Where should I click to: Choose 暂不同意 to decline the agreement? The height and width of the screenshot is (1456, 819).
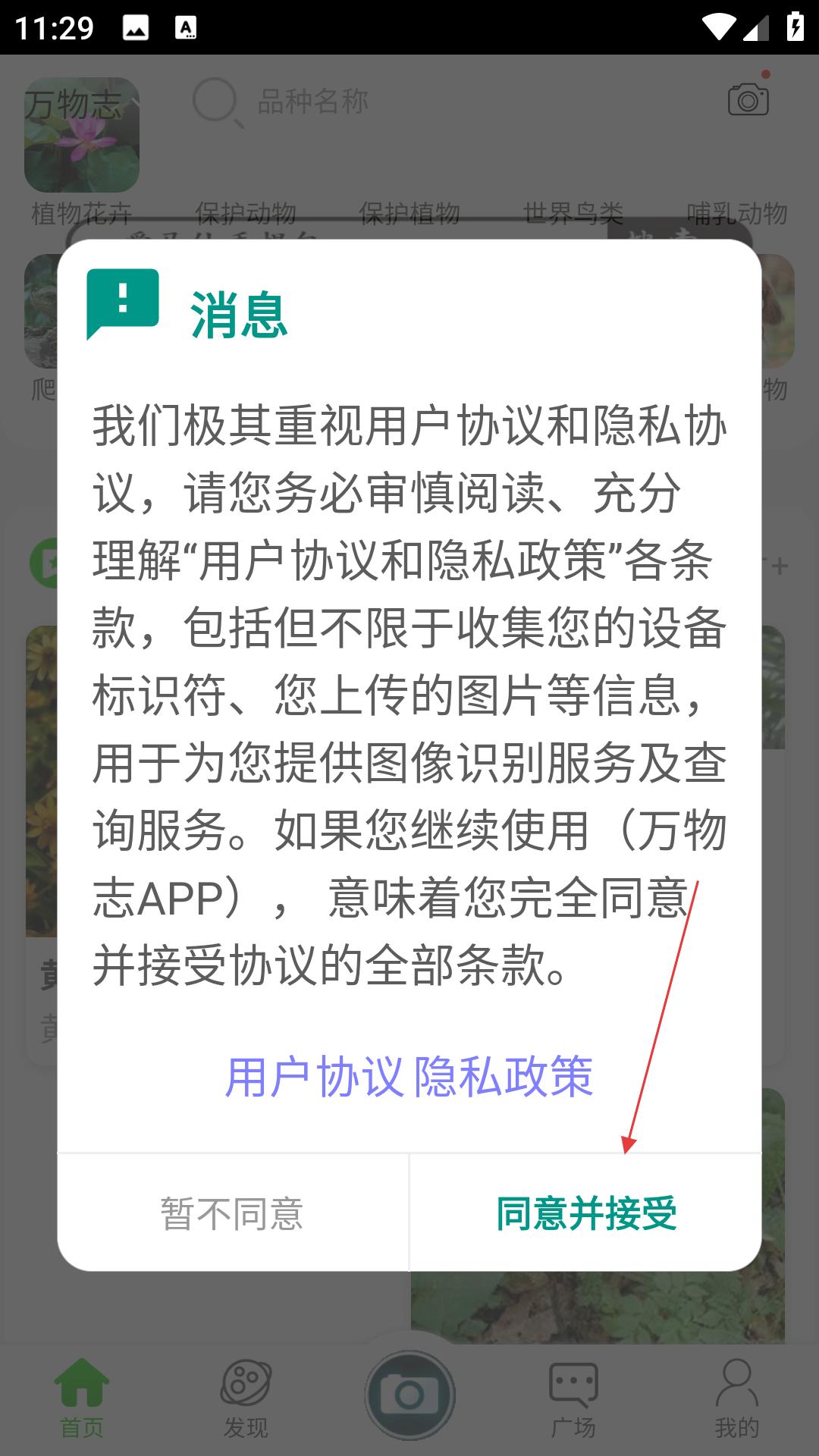point(232,1213)
